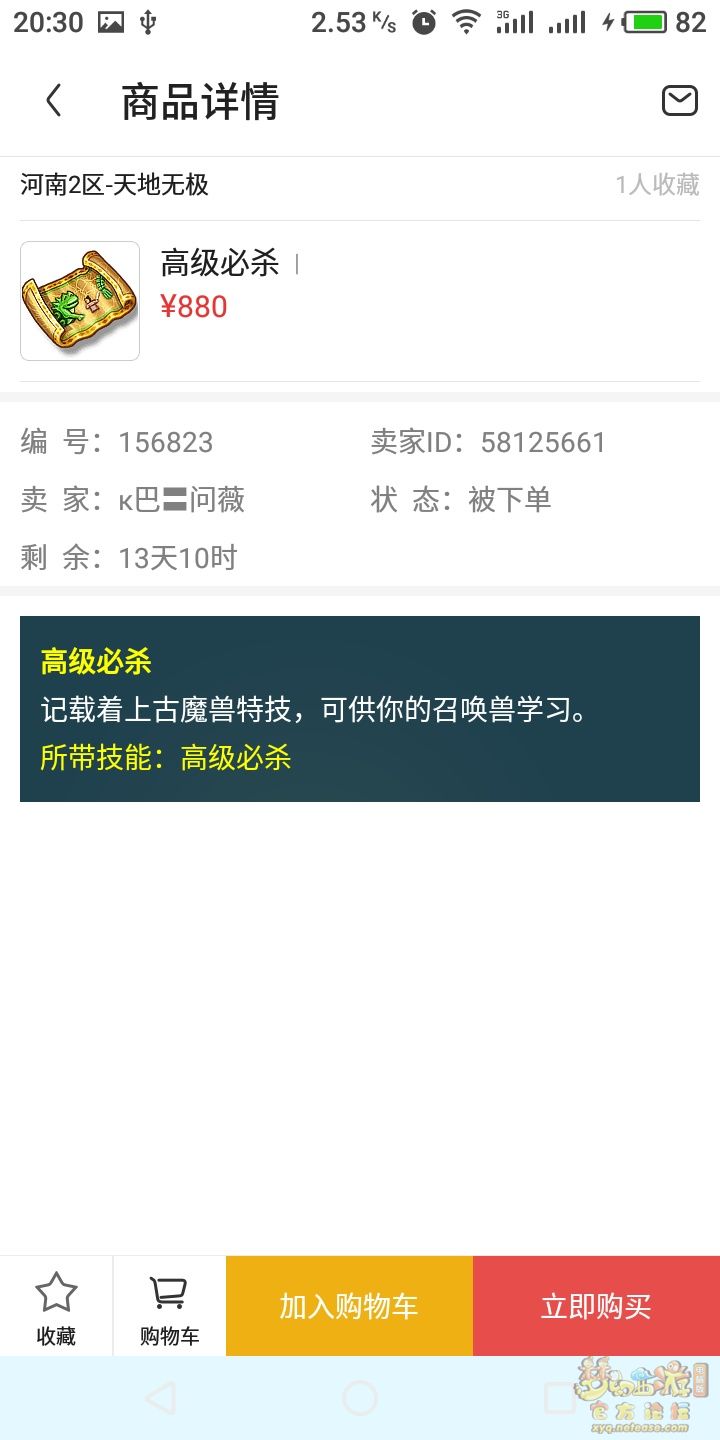Tap 加入购物车 to add the item
This screenshot has height=1440, width=720.
349,1306
